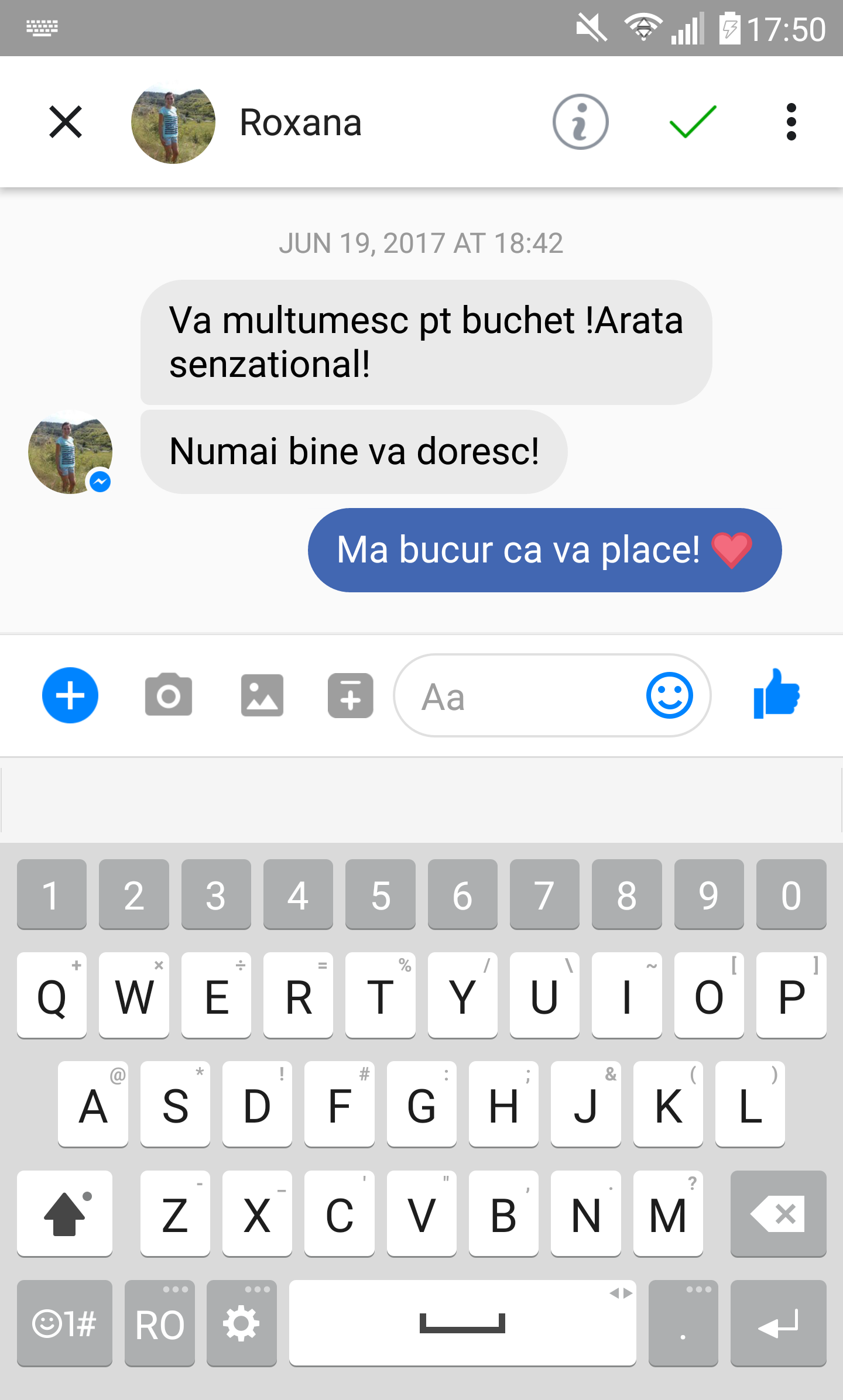This screenshot has height=1400, width=843.
Task: Open the three-dot overflow menu
Action: [x=791, y=122]
